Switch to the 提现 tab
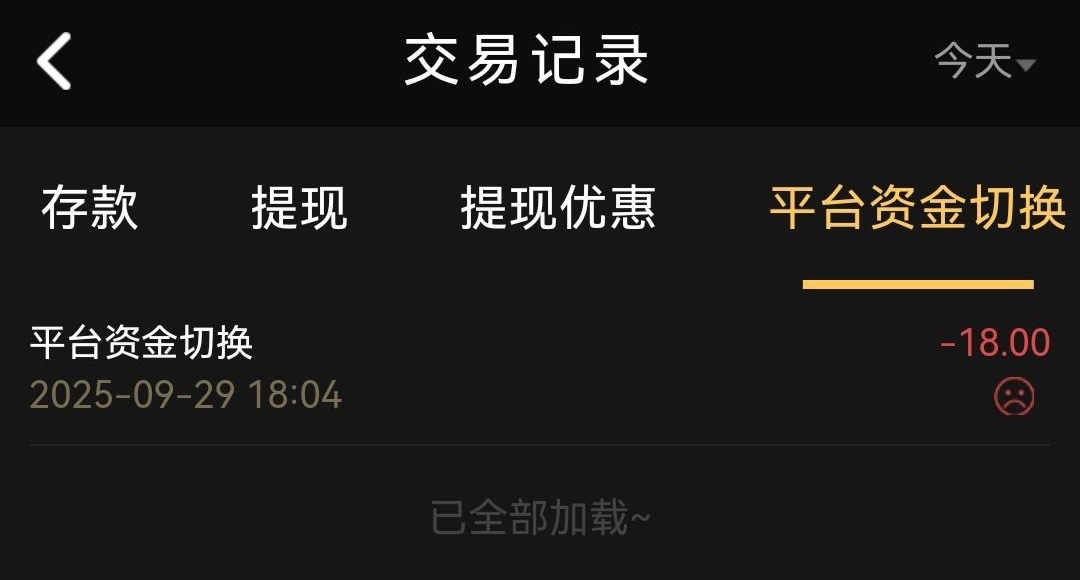 pyautogui.click(x=299, y=209)
